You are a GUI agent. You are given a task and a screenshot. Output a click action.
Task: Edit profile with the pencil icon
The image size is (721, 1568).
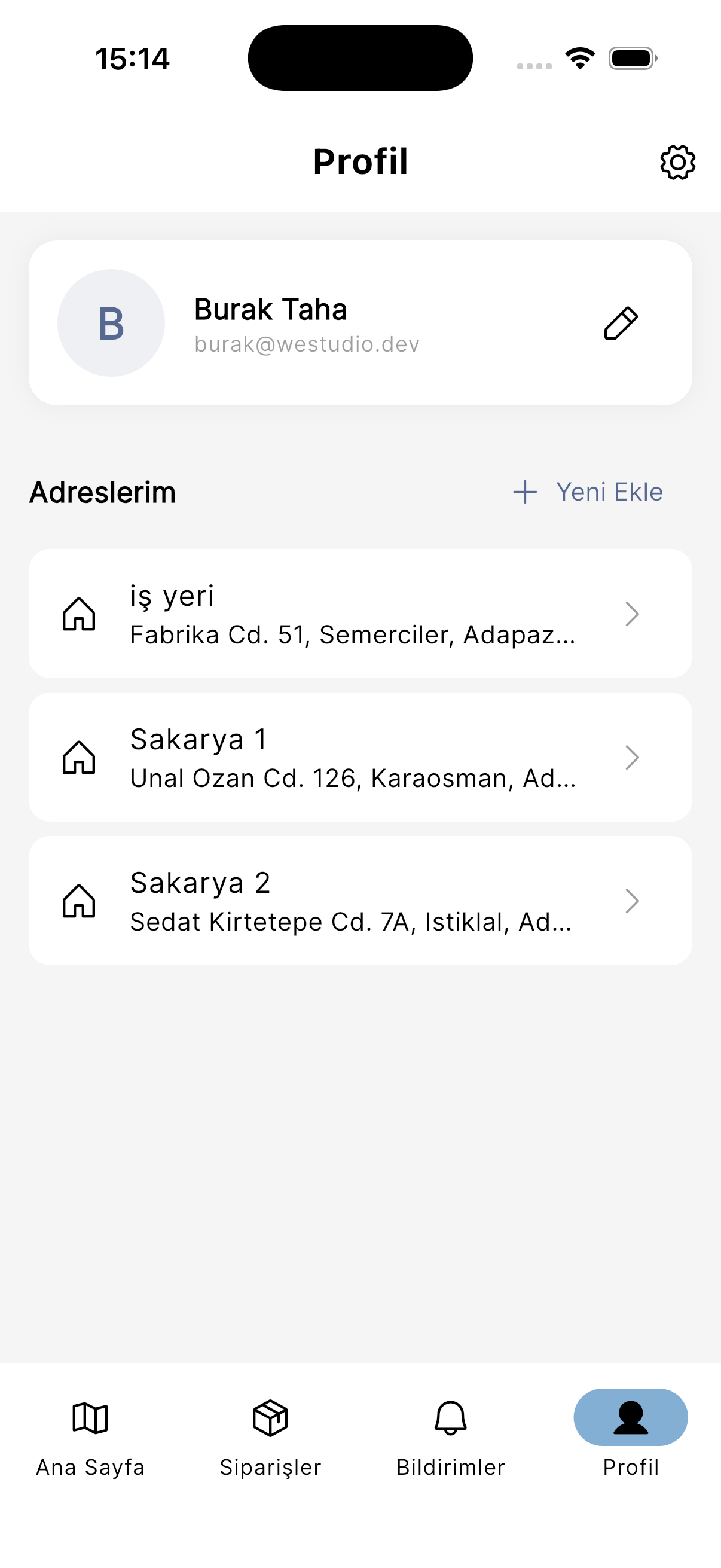tap(621, 323)
